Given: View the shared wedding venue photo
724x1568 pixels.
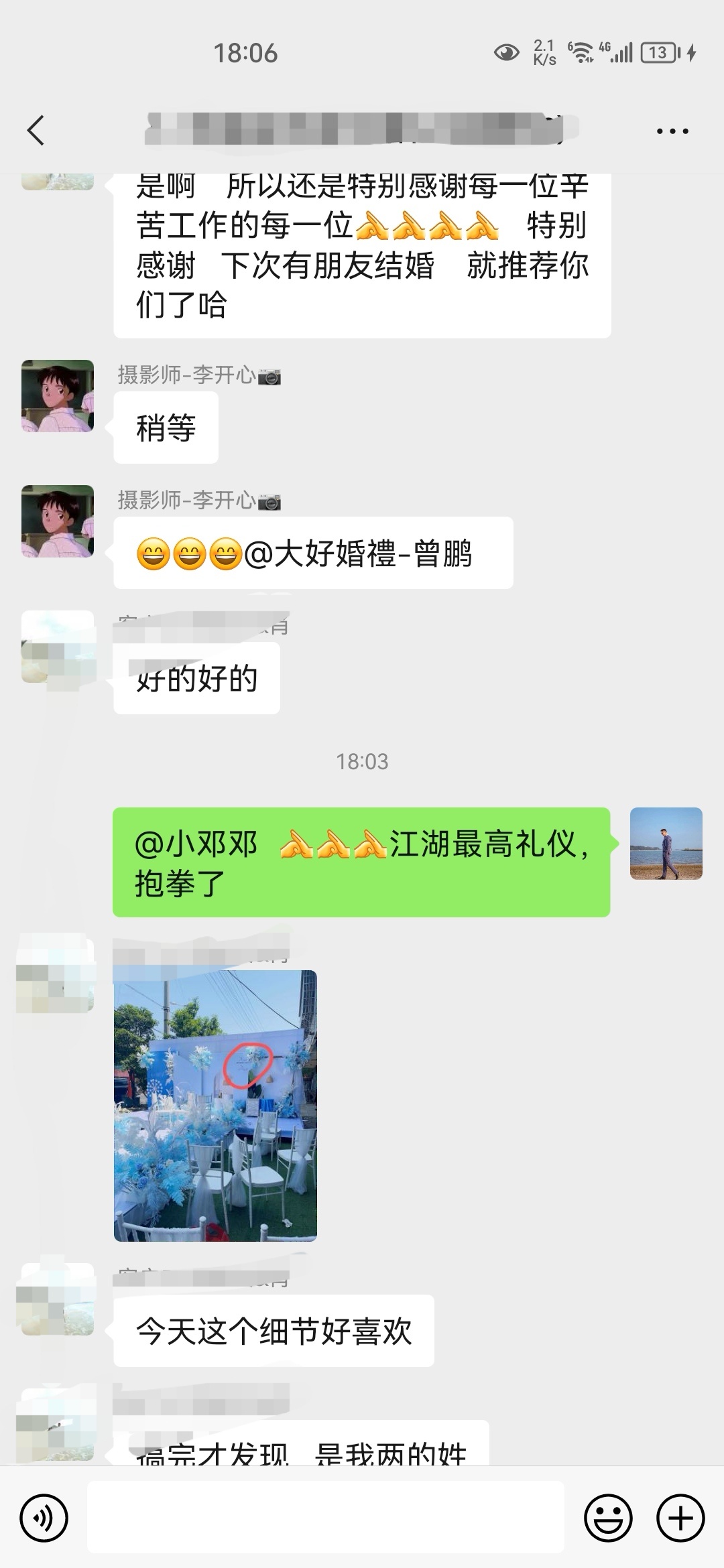Looking at the screenshot, I should point(215,1106).
